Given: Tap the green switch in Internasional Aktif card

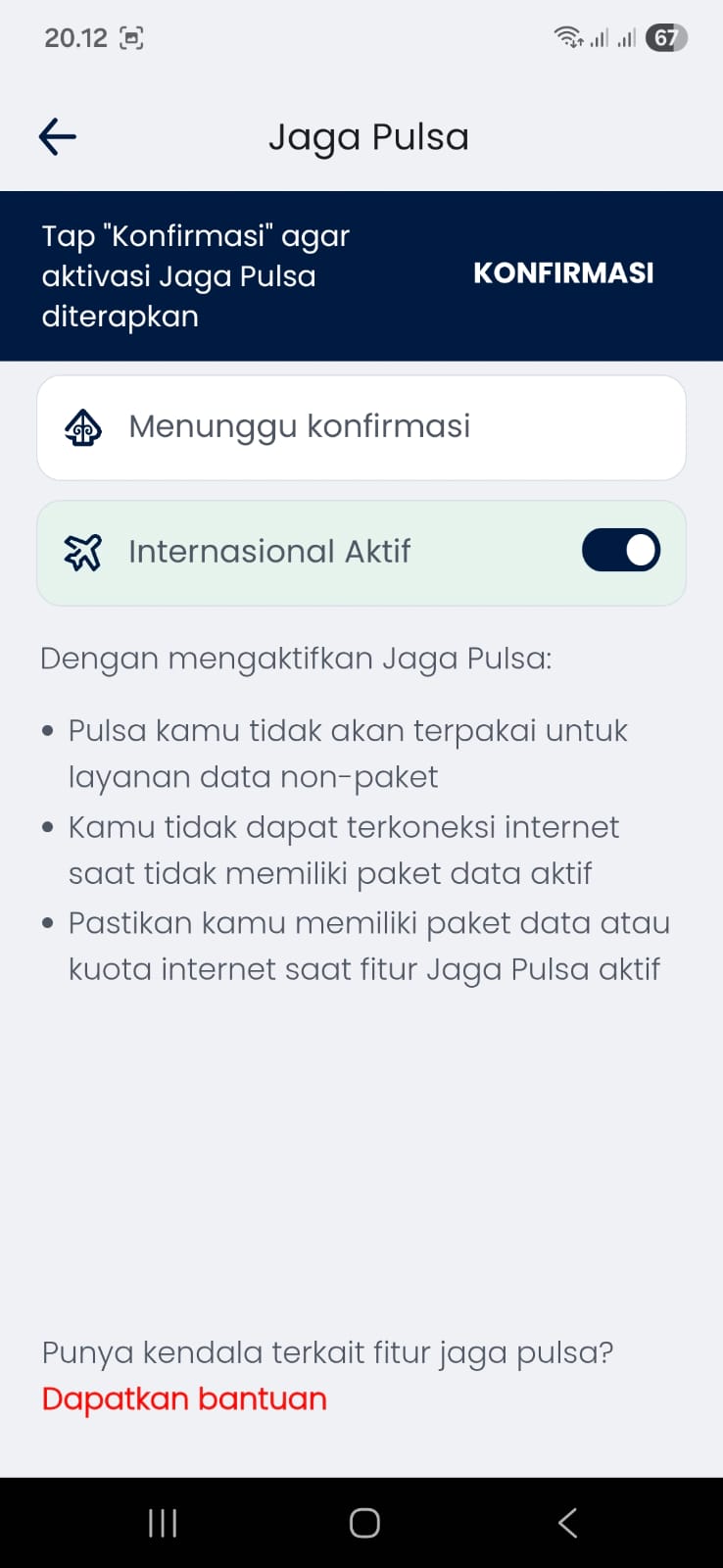Looking at the screenshot, I should coord(620,550).
